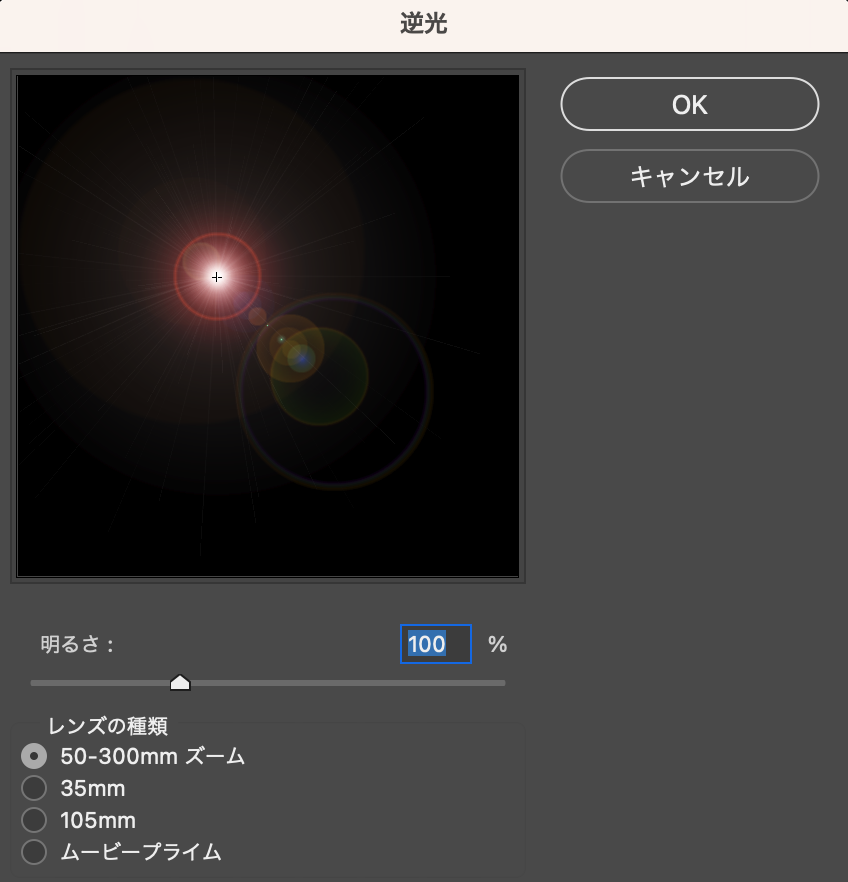Select the 50-300mm ズーム lens option

[34, 756]
